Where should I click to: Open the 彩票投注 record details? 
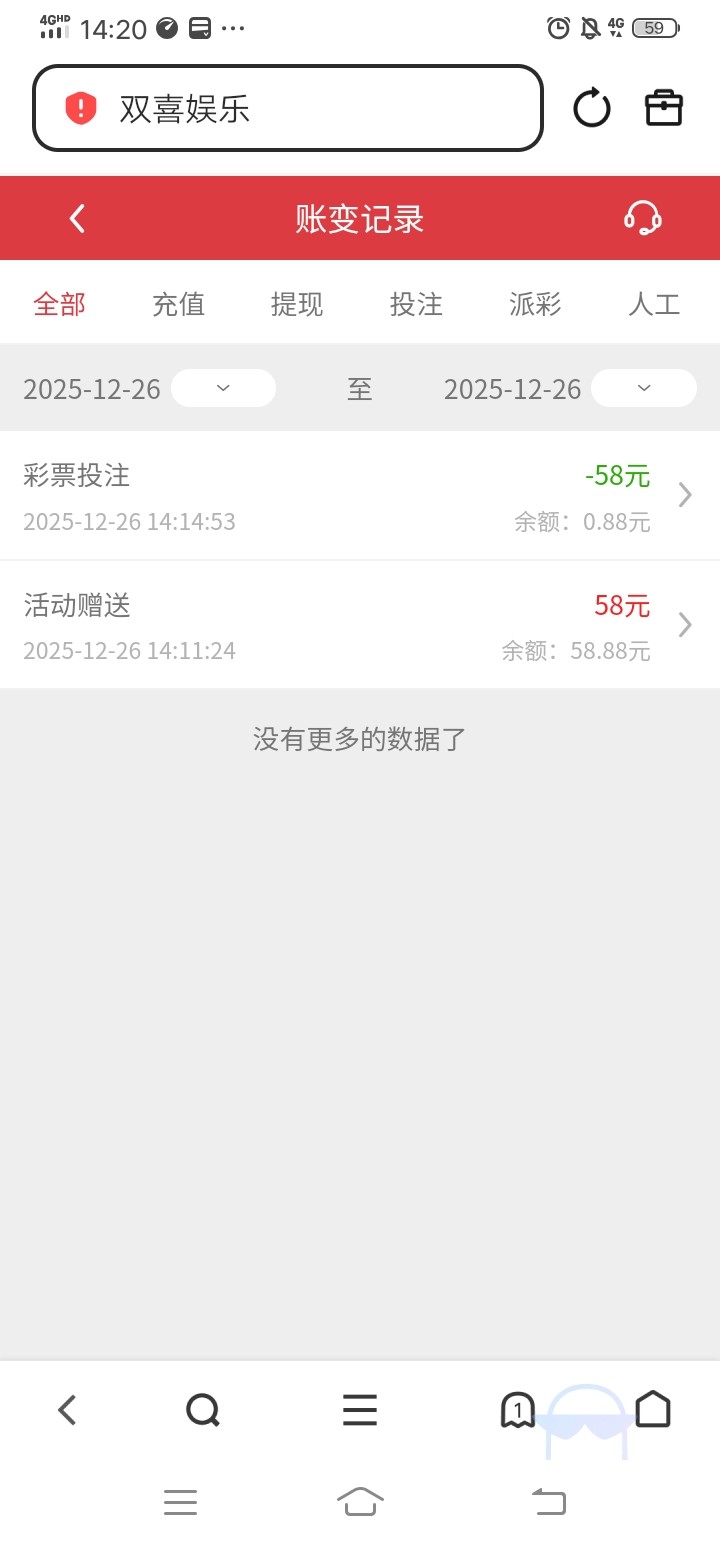point(360,496)
